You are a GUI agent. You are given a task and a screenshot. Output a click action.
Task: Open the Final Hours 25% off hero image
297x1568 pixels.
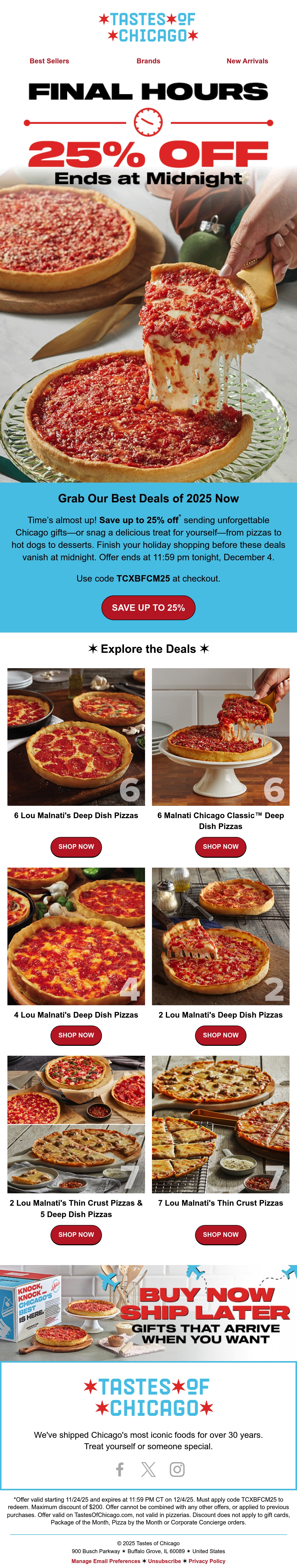click(148, 280)
